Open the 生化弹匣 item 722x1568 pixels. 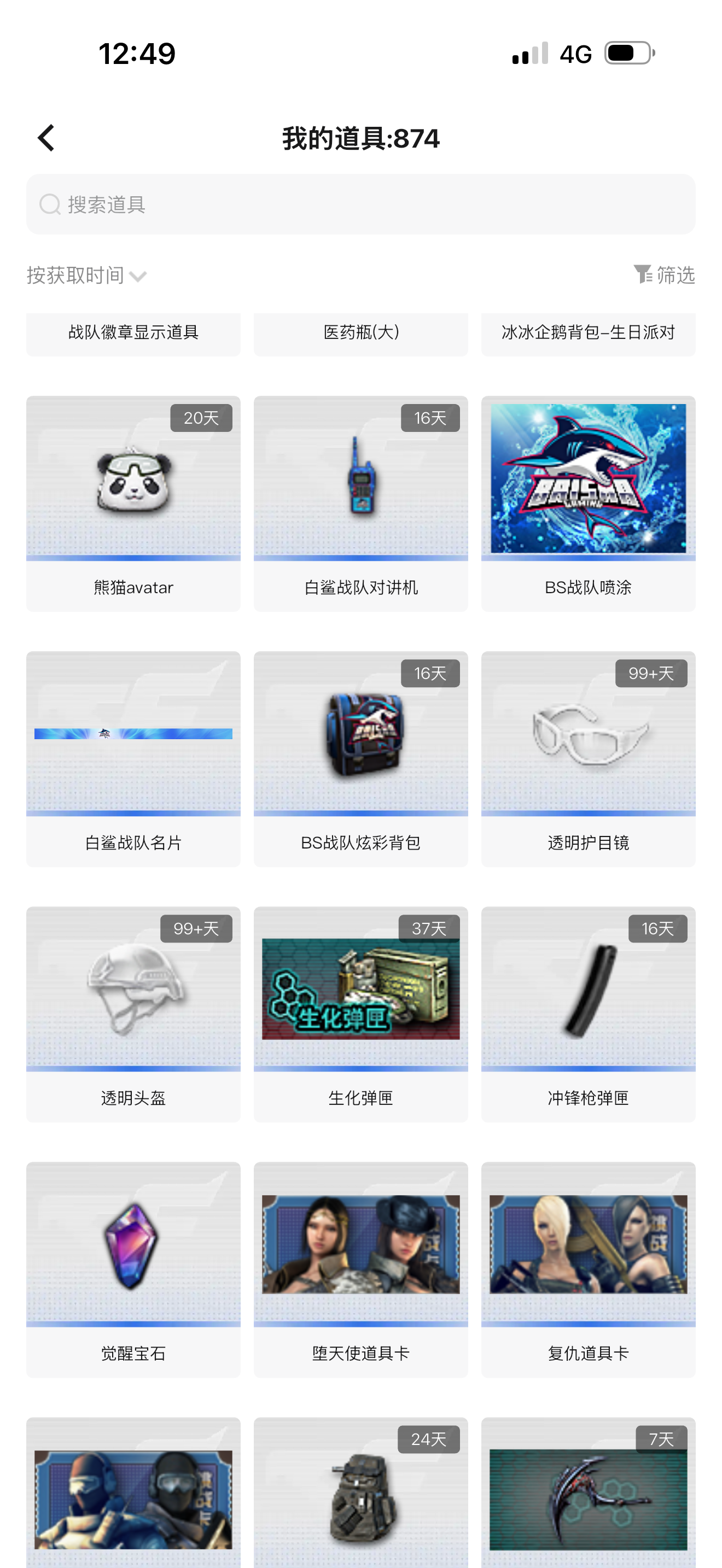[x=360, y=1014]
